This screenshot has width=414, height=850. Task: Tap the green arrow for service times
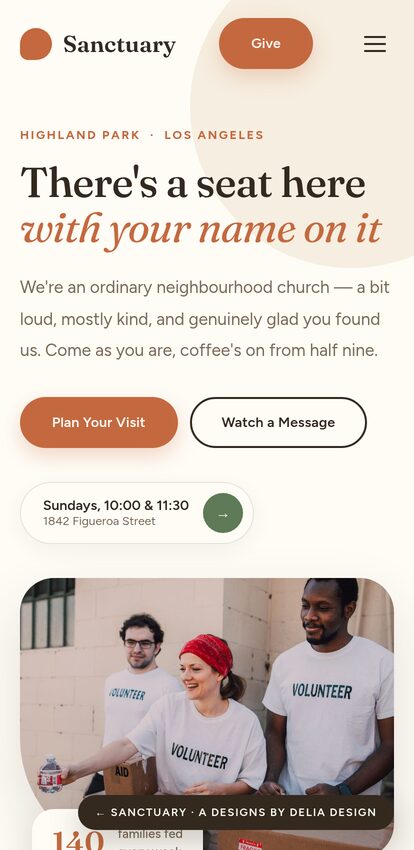(x=223, y=513)
